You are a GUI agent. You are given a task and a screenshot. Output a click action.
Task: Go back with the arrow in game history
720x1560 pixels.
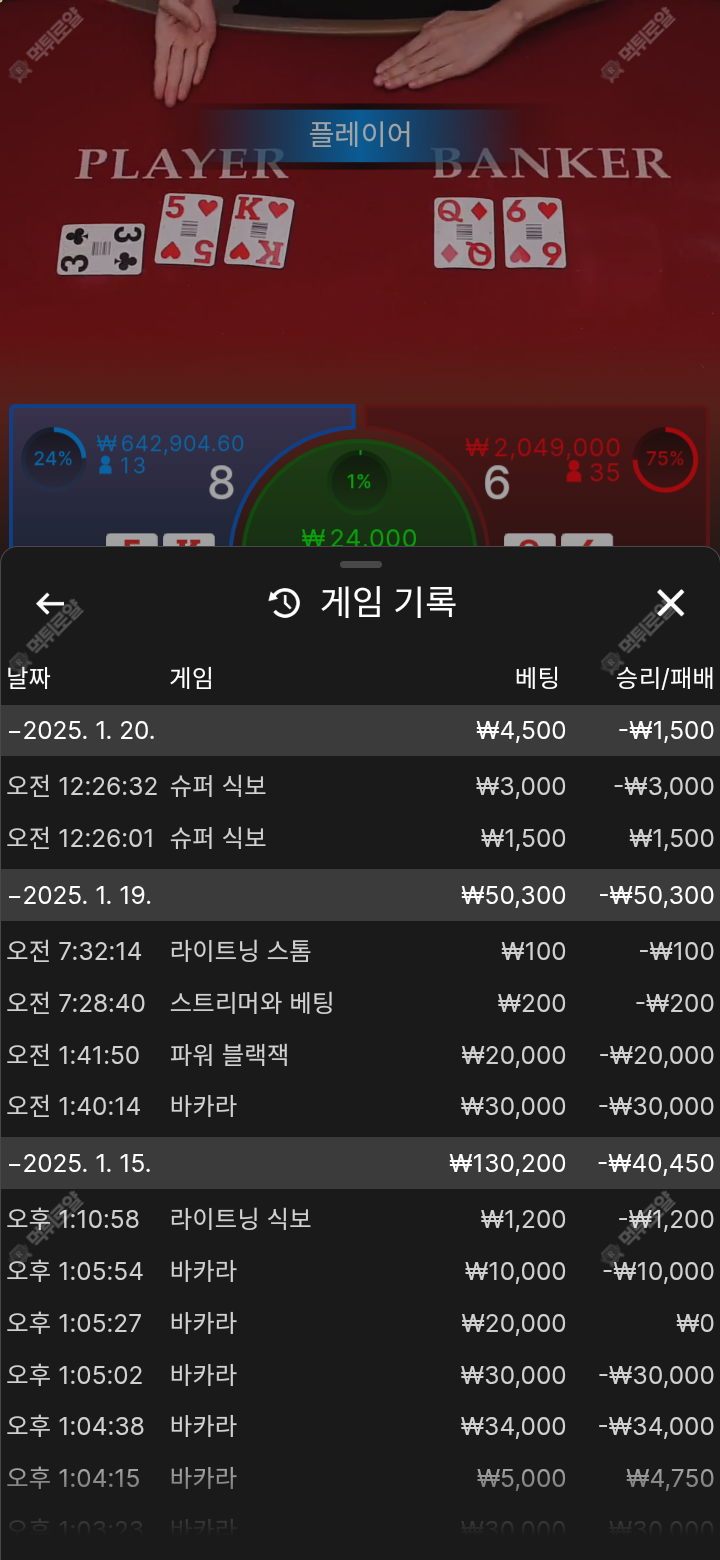[x=50, y=603]
